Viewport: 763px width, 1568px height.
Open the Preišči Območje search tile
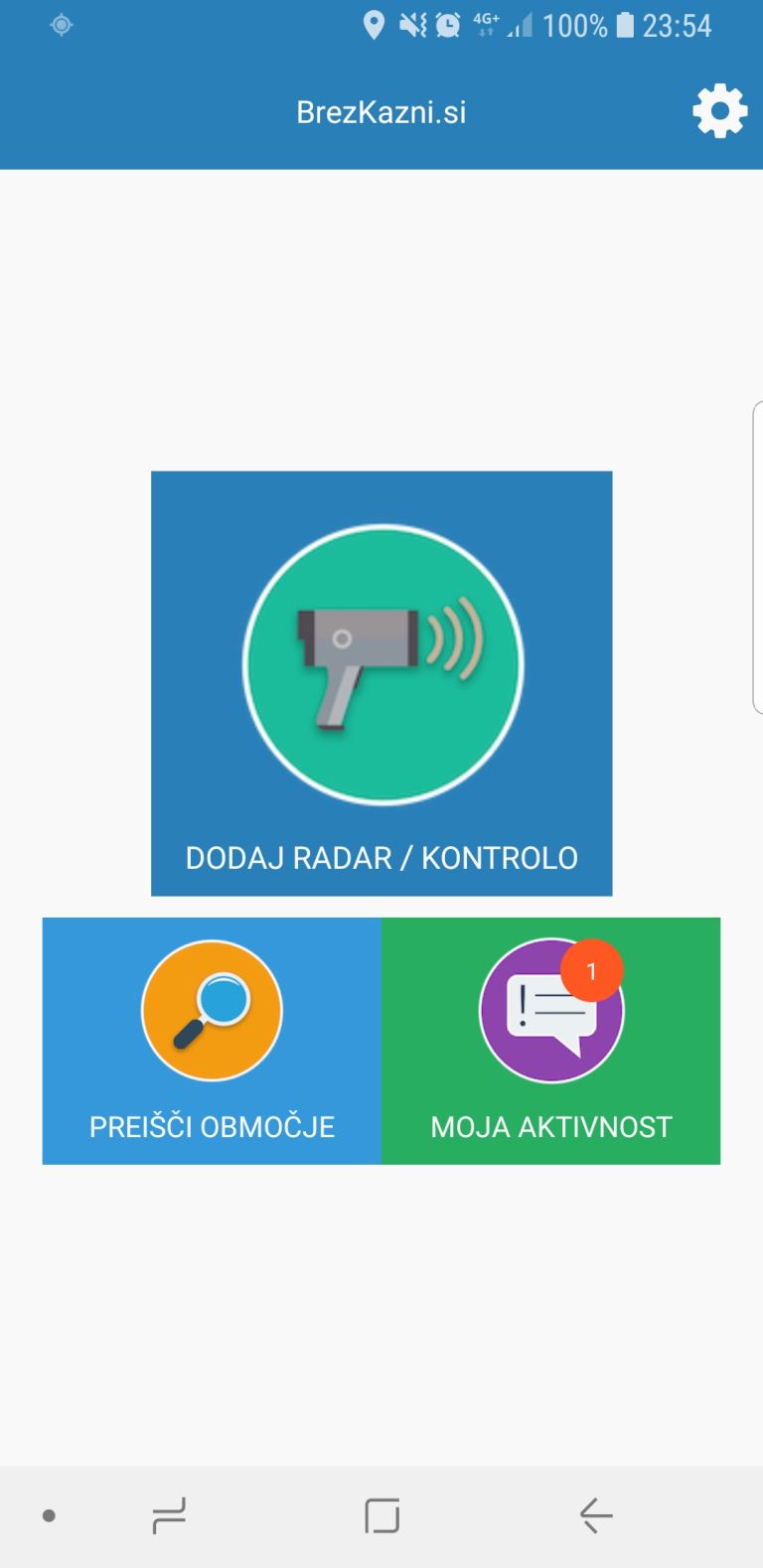tap(212, 1040)
